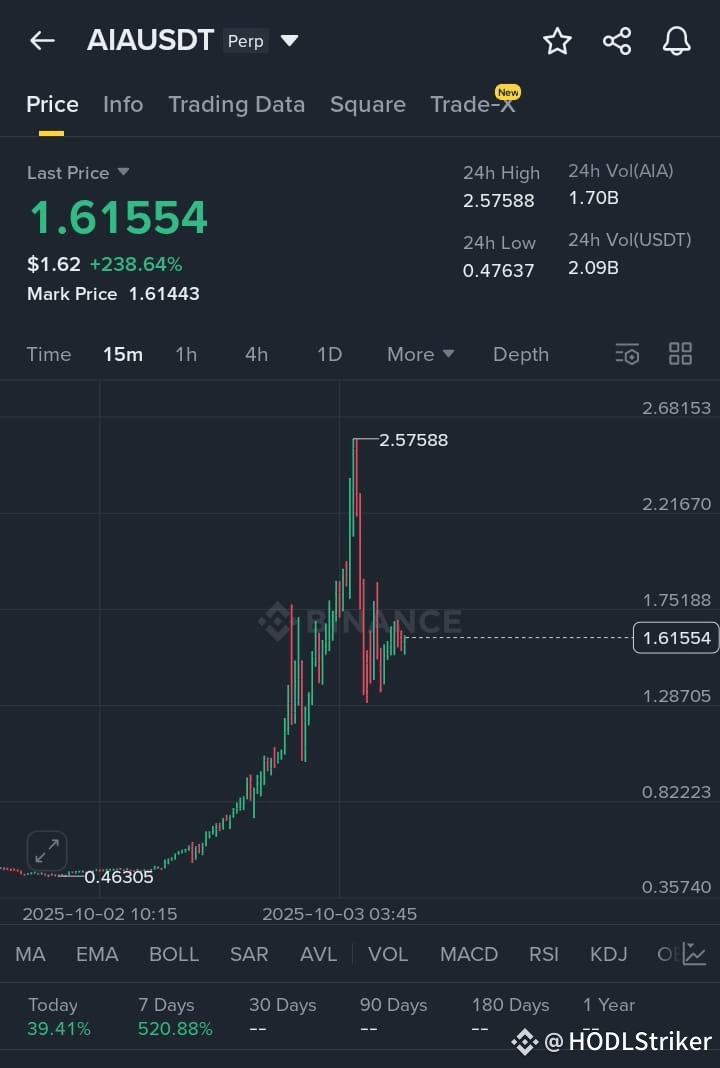
Task: Expand the More timeframe dropdown
Action: (x=420, y=353)
